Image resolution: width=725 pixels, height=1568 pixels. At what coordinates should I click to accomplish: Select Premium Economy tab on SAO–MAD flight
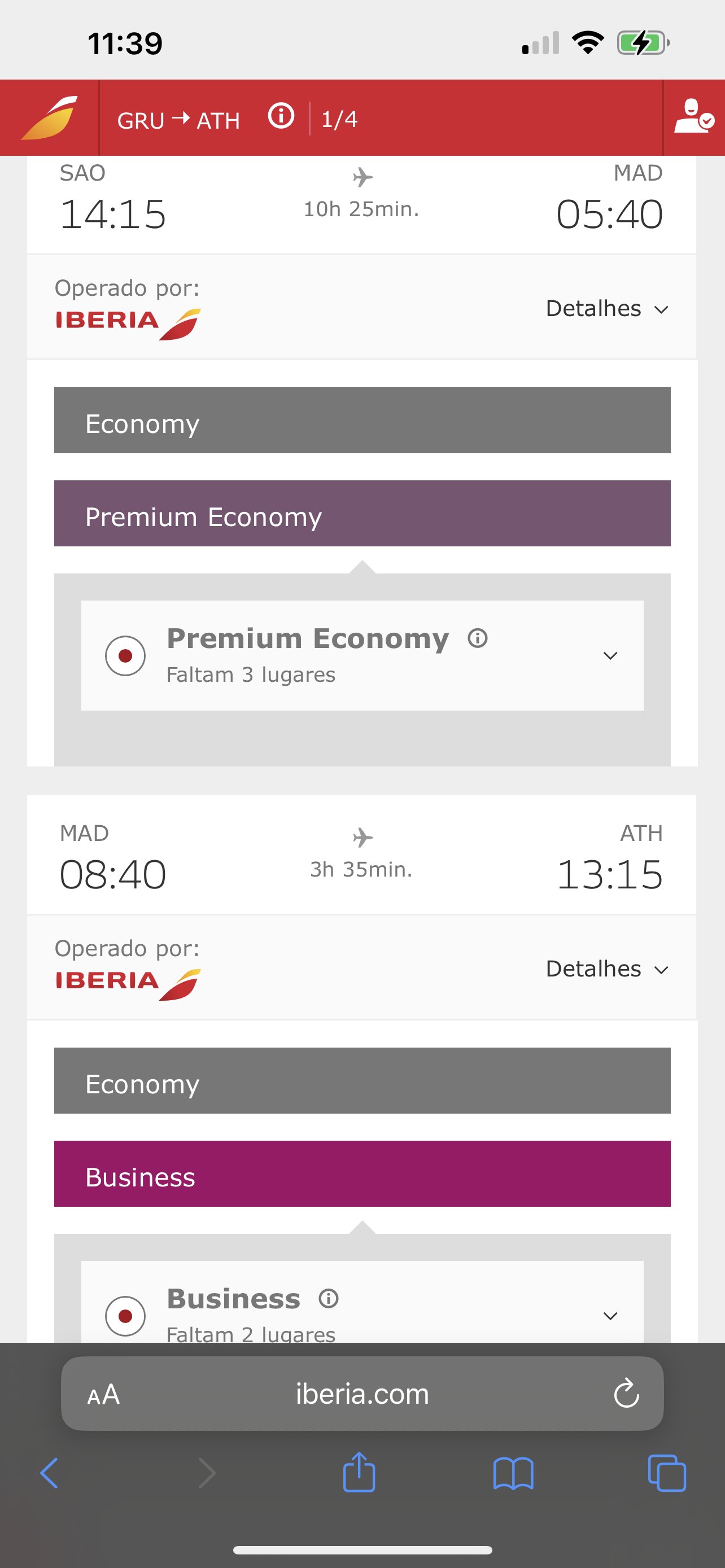point(362,513)
